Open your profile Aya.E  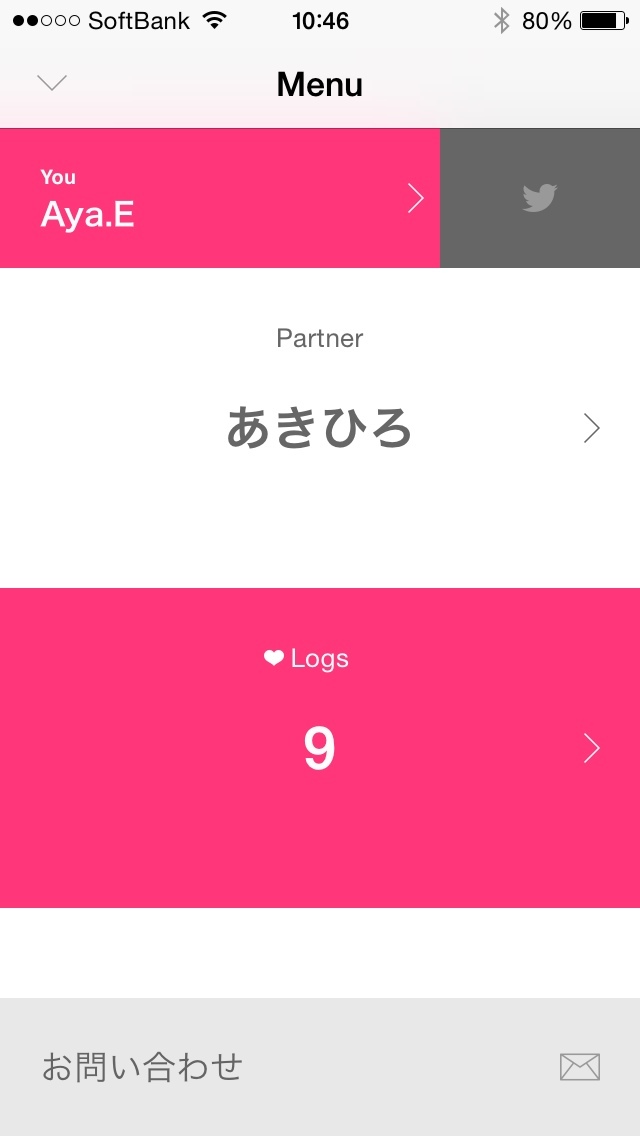tap(220, 199)
